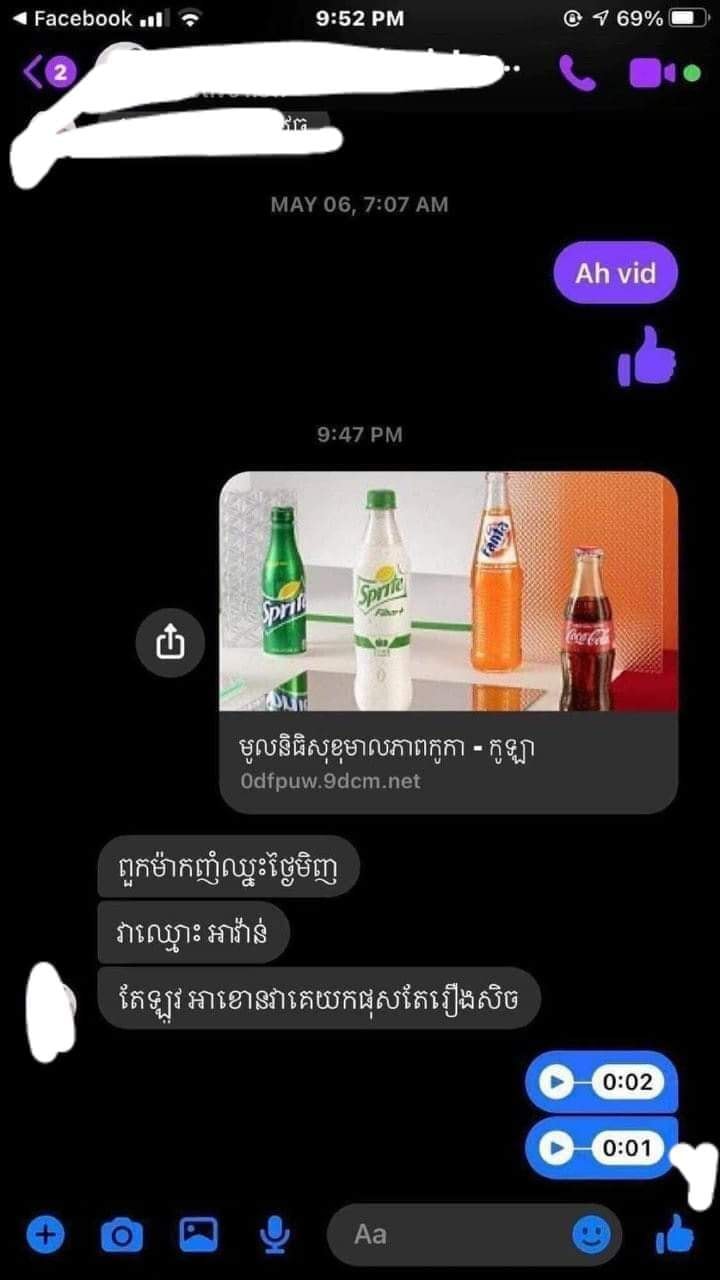Send a thumbs-up like
This screenshot has width=720, height=1280.
coord(675,1236)
